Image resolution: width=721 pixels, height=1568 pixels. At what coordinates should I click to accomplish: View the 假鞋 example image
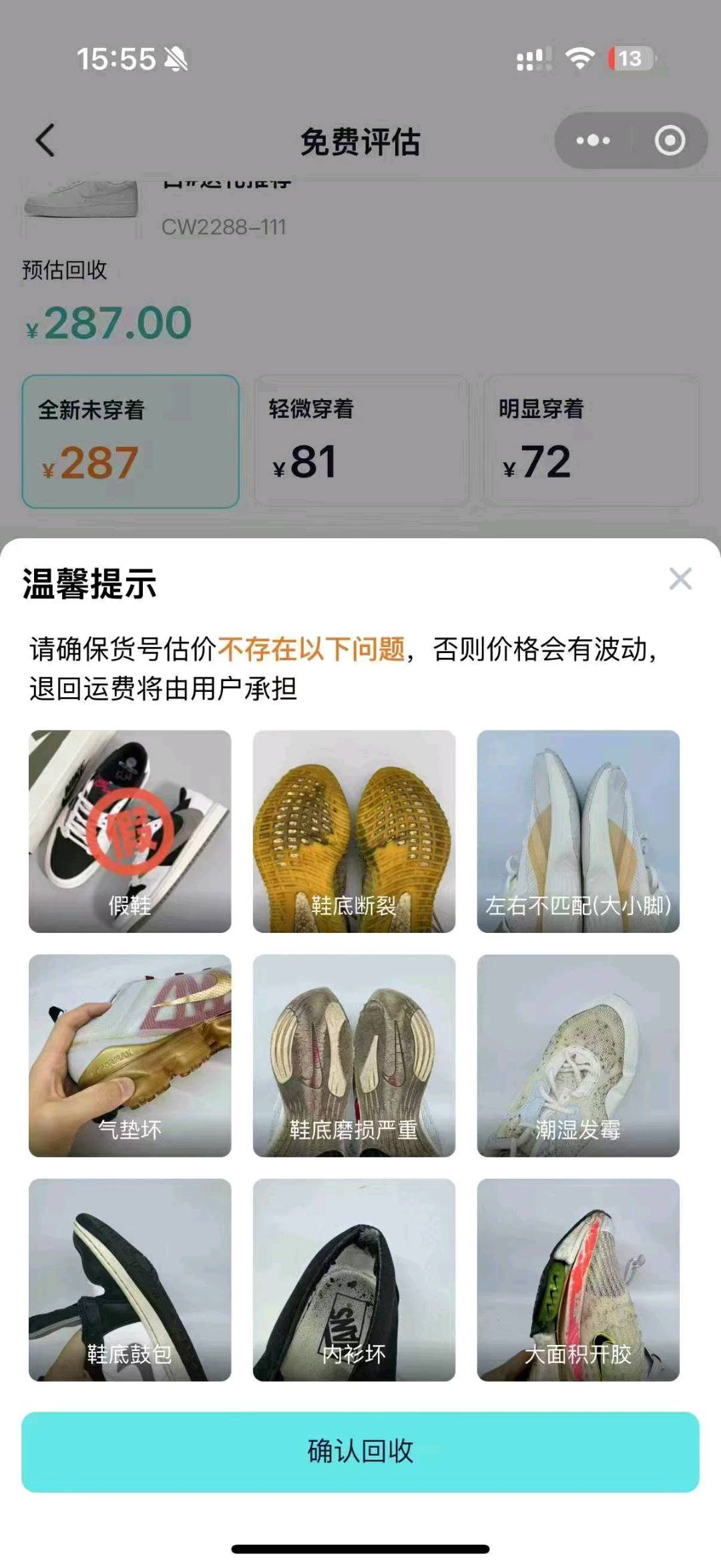(x=130, y=831)
